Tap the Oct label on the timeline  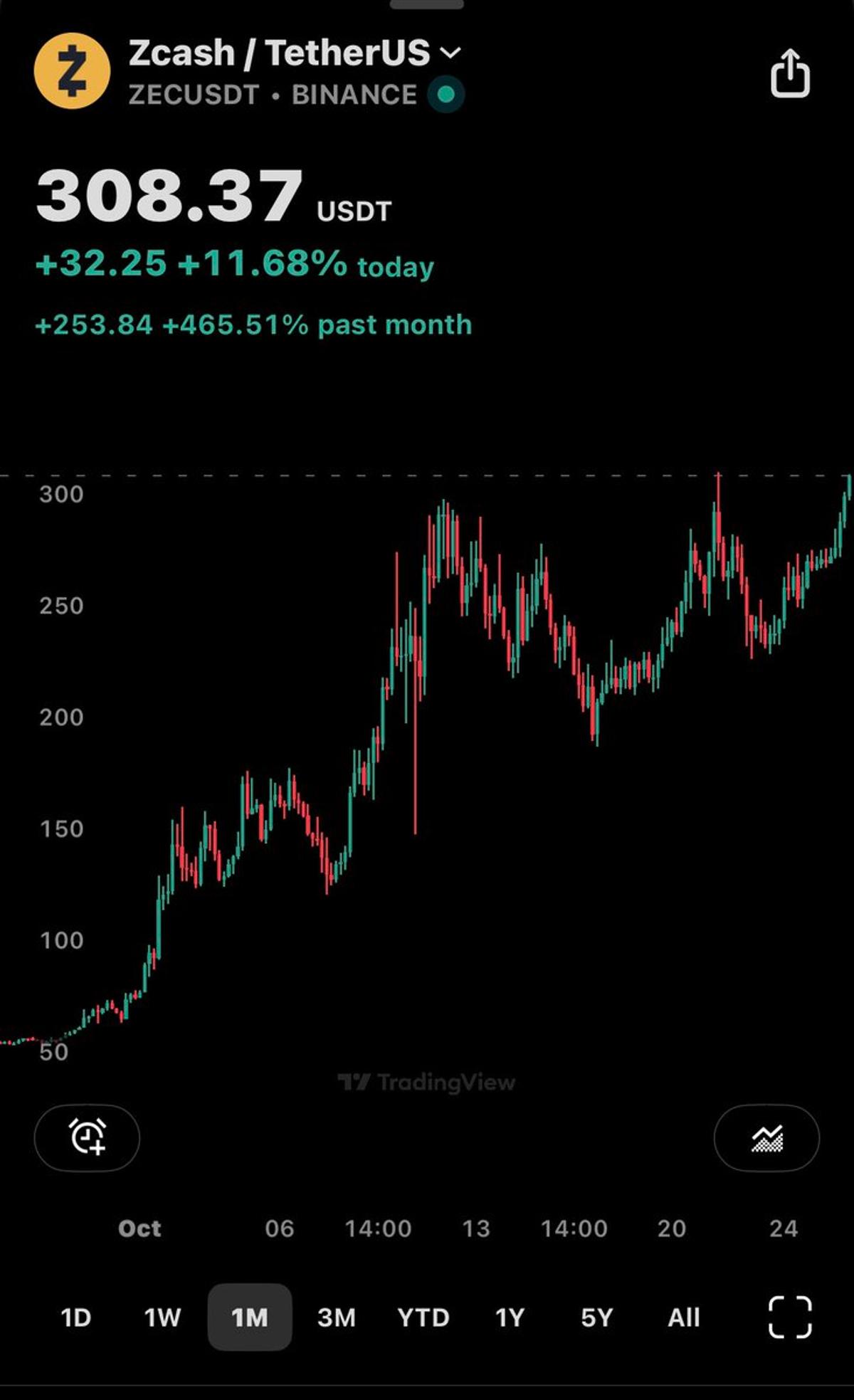point(139,1228)
